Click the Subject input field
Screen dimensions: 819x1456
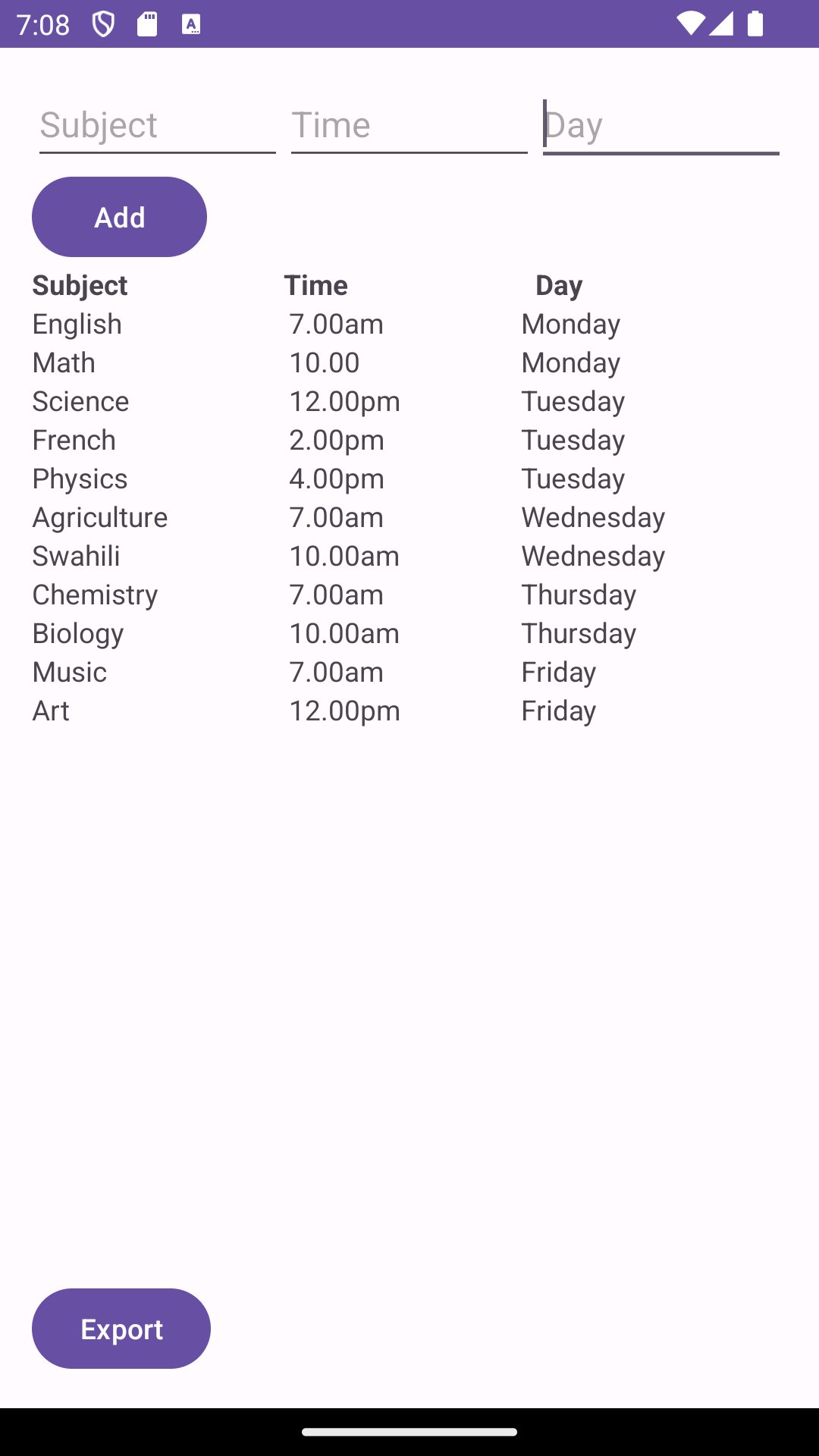[156, 125]
